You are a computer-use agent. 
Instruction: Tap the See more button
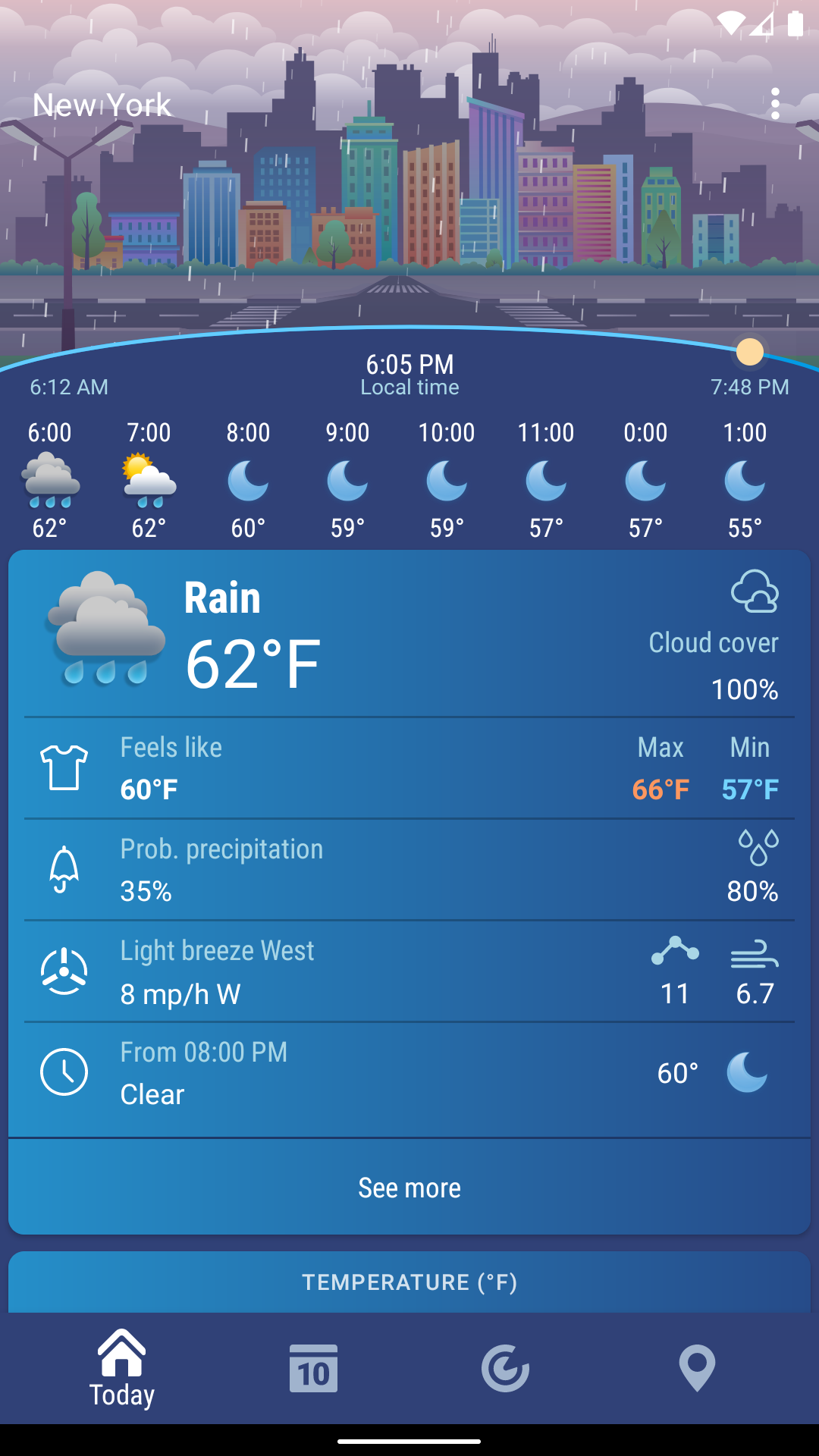point(409,1188)
